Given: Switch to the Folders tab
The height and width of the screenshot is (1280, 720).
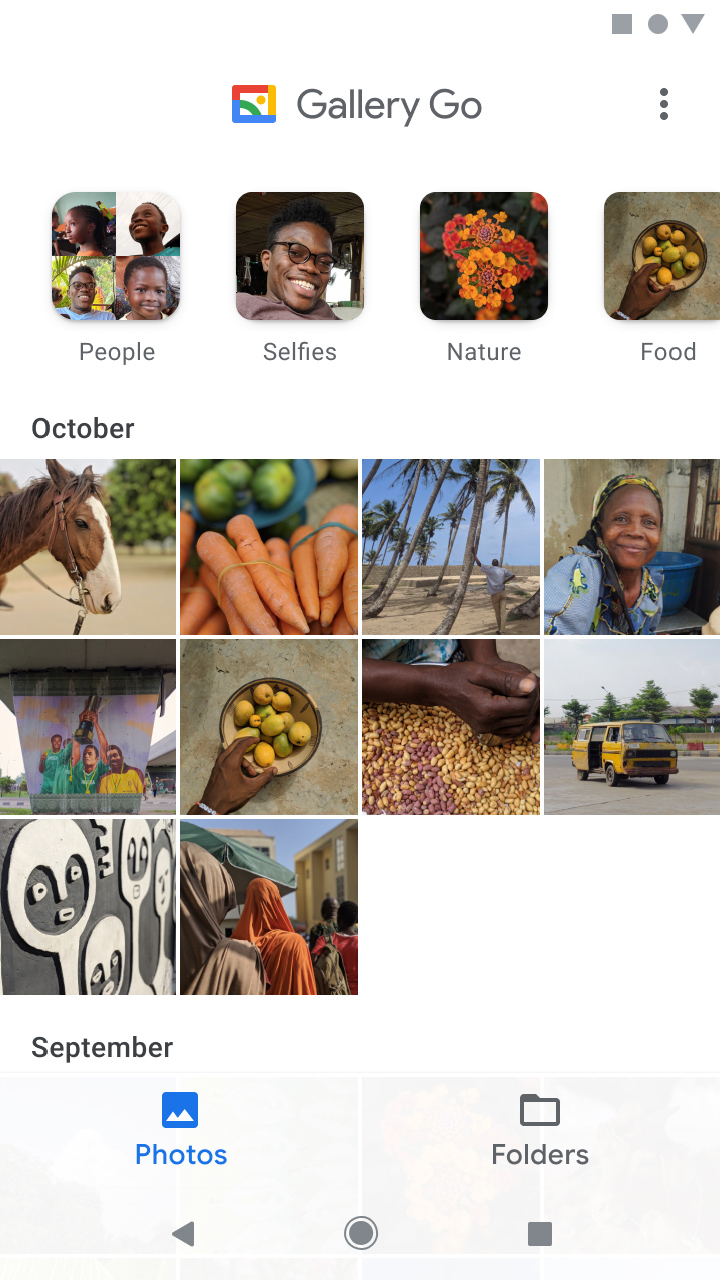Looking at the screenshot, I should 540,1131.
